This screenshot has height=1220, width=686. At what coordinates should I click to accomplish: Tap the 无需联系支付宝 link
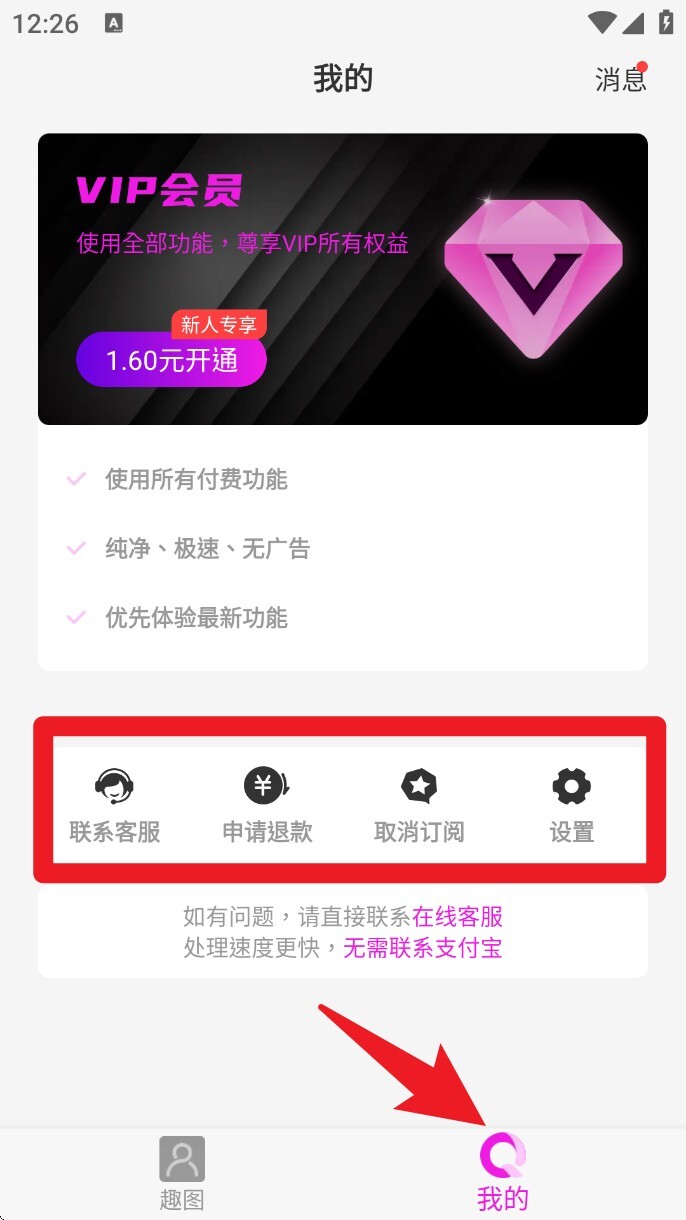pyautogui.click(x=422, y=948)
